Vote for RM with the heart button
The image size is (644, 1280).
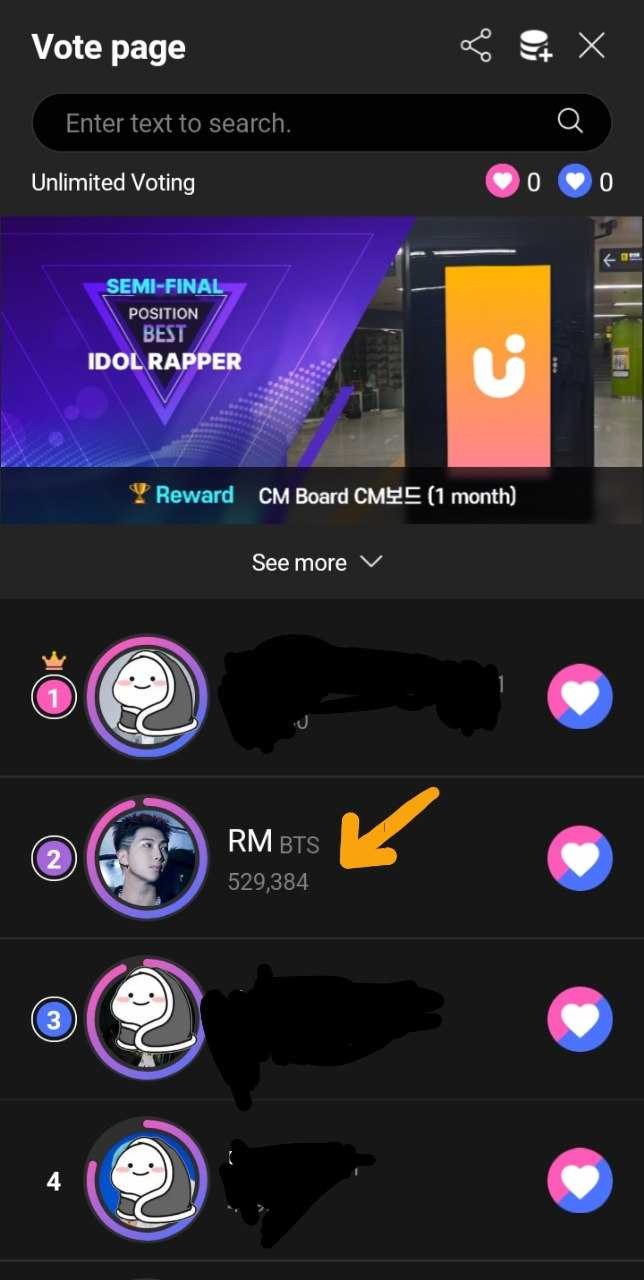click(580, 858)
